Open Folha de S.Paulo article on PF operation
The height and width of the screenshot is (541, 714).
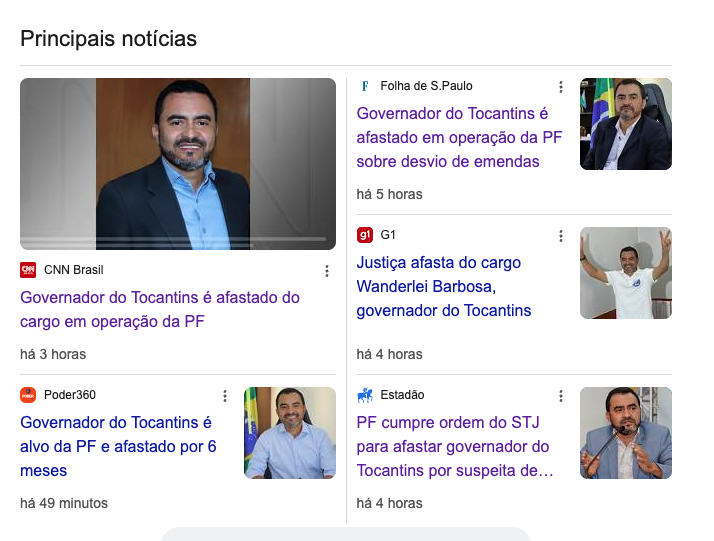coord(452,138)
